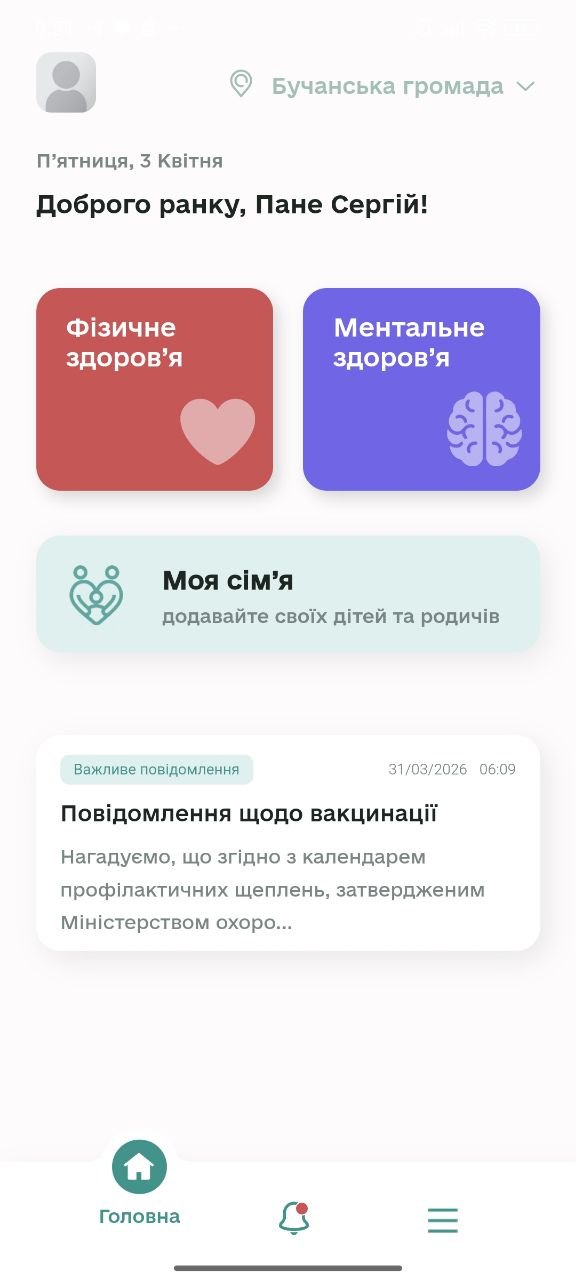Image resolution: width=576 pixels, height=1280 pixels.
Task: Read the Повідомлення щодо вакцинації message
Action: (288, 843)
